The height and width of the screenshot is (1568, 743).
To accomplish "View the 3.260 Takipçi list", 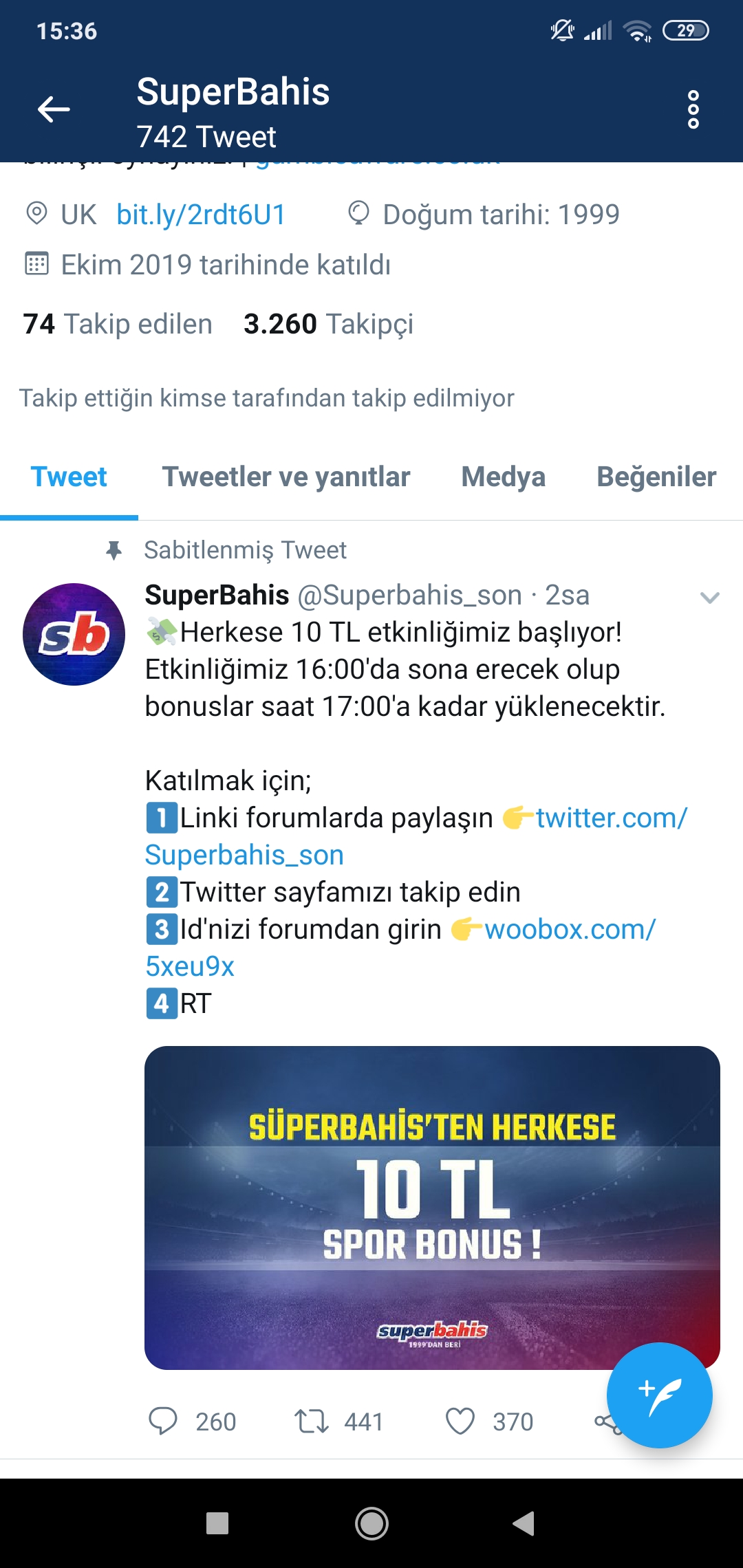I will 328,324.
